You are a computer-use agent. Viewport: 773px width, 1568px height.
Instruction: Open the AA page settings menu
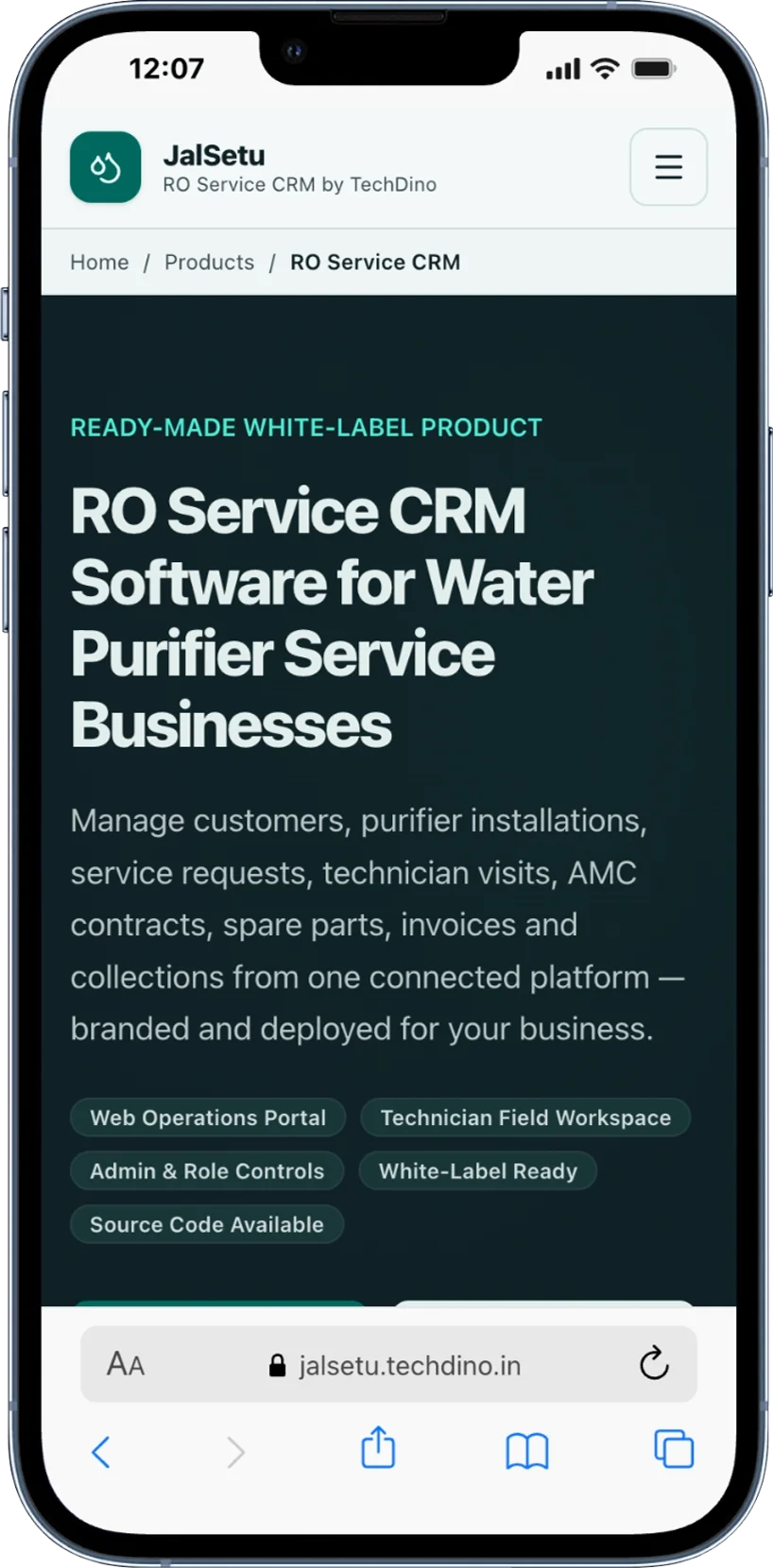tap(126, 1364)
